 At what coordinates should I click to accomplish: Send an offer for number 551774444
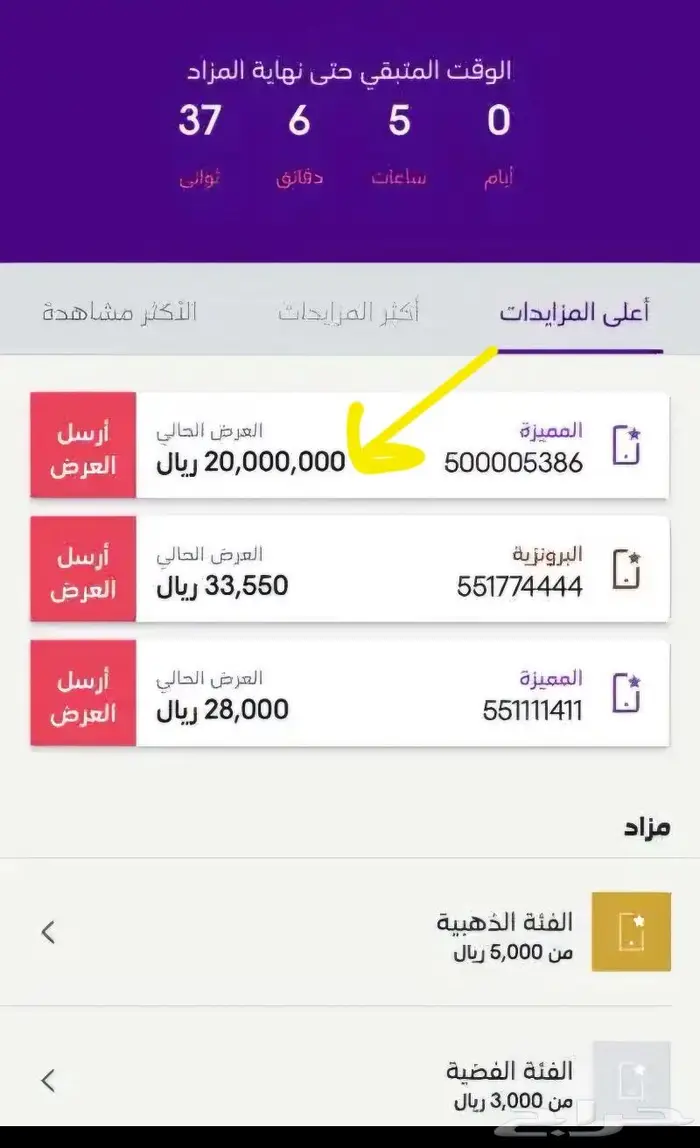[83, 570]
